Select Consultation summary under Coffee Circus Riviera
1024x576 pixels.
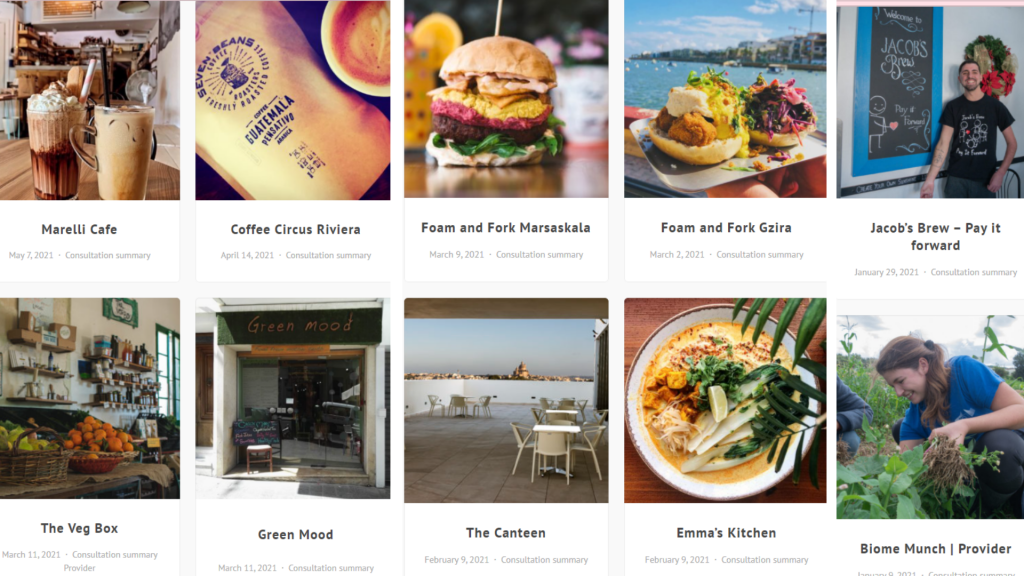pyautogui.click(x=328, y=256)
